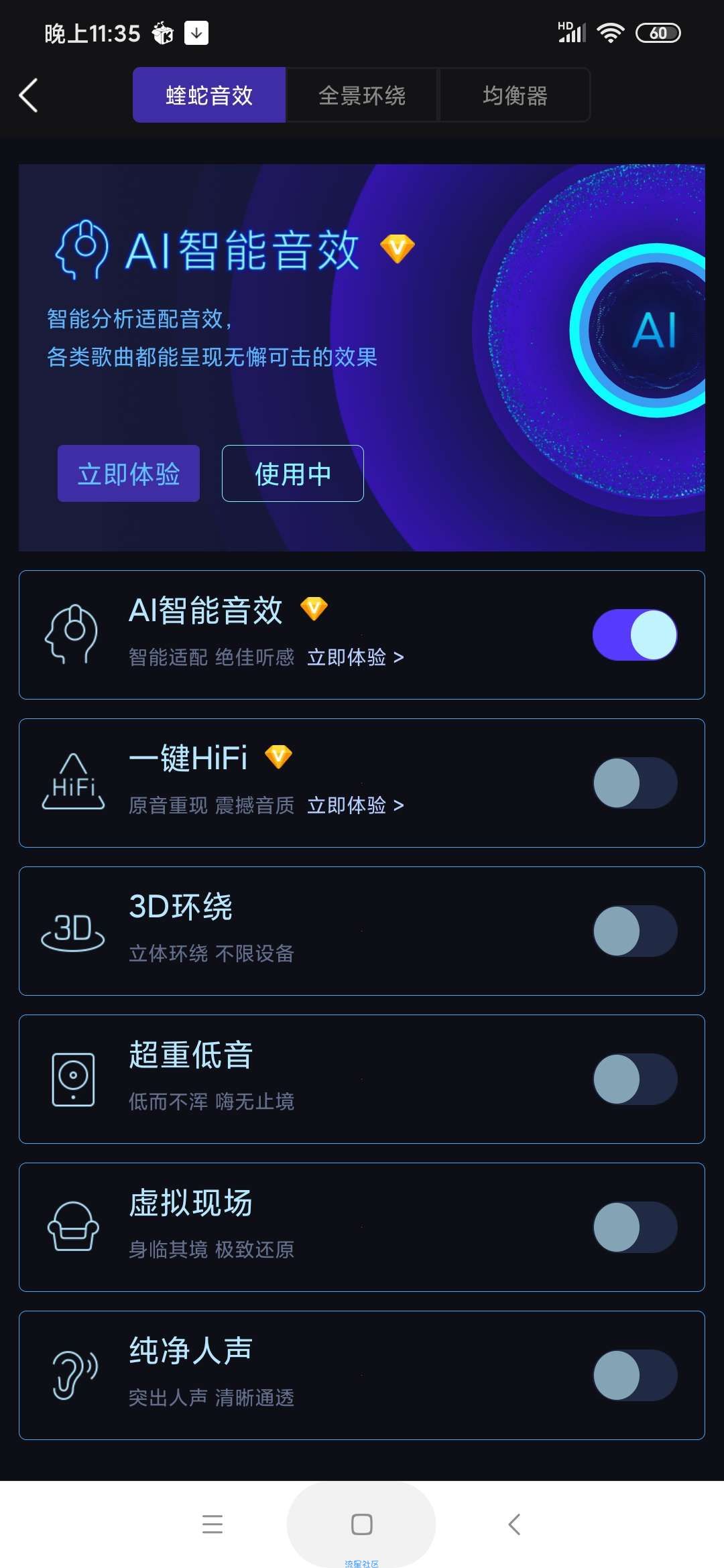Screen dimensions: 724x1568
Task: Tap the system home button
Action: (361, 1524)
